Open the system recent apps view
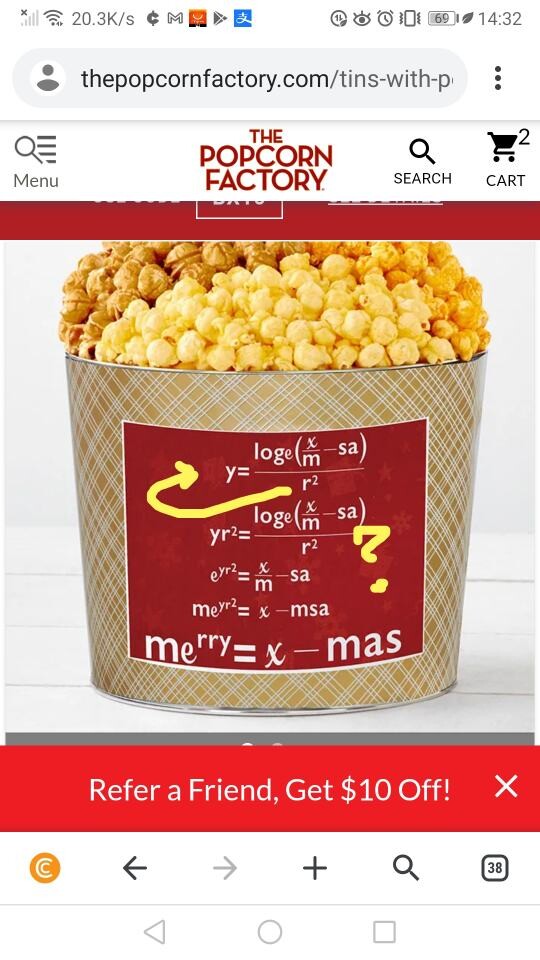The width and height of the screenshot is (540, 960). coord(384,932)
